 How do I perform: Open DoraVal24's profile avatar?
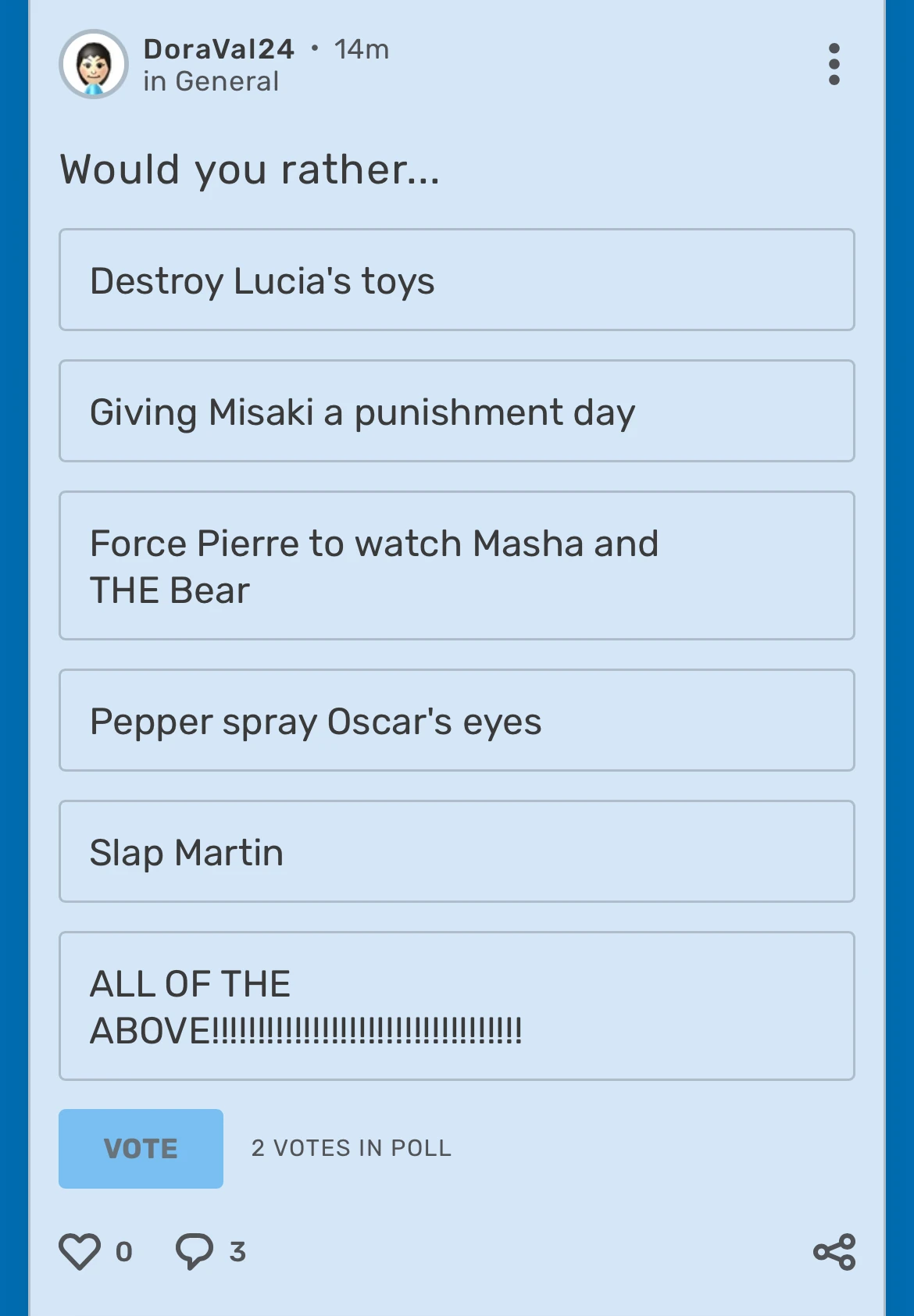point(94,65)
